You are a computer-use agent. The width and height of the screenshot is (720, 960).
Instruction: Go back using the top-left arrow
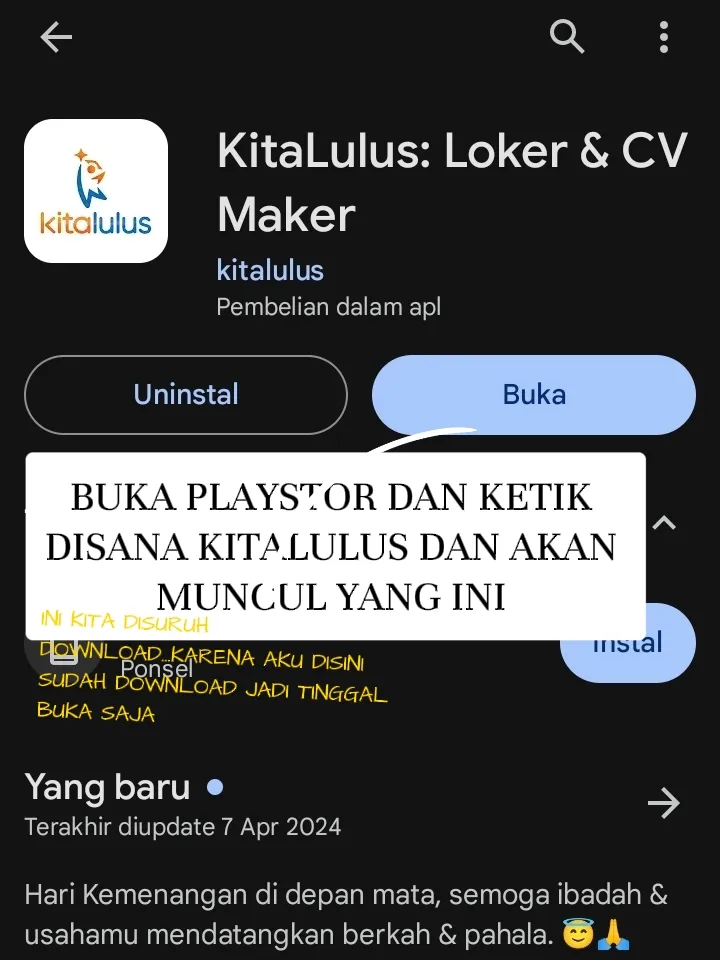pyautogui.click(x=56, y=38)
